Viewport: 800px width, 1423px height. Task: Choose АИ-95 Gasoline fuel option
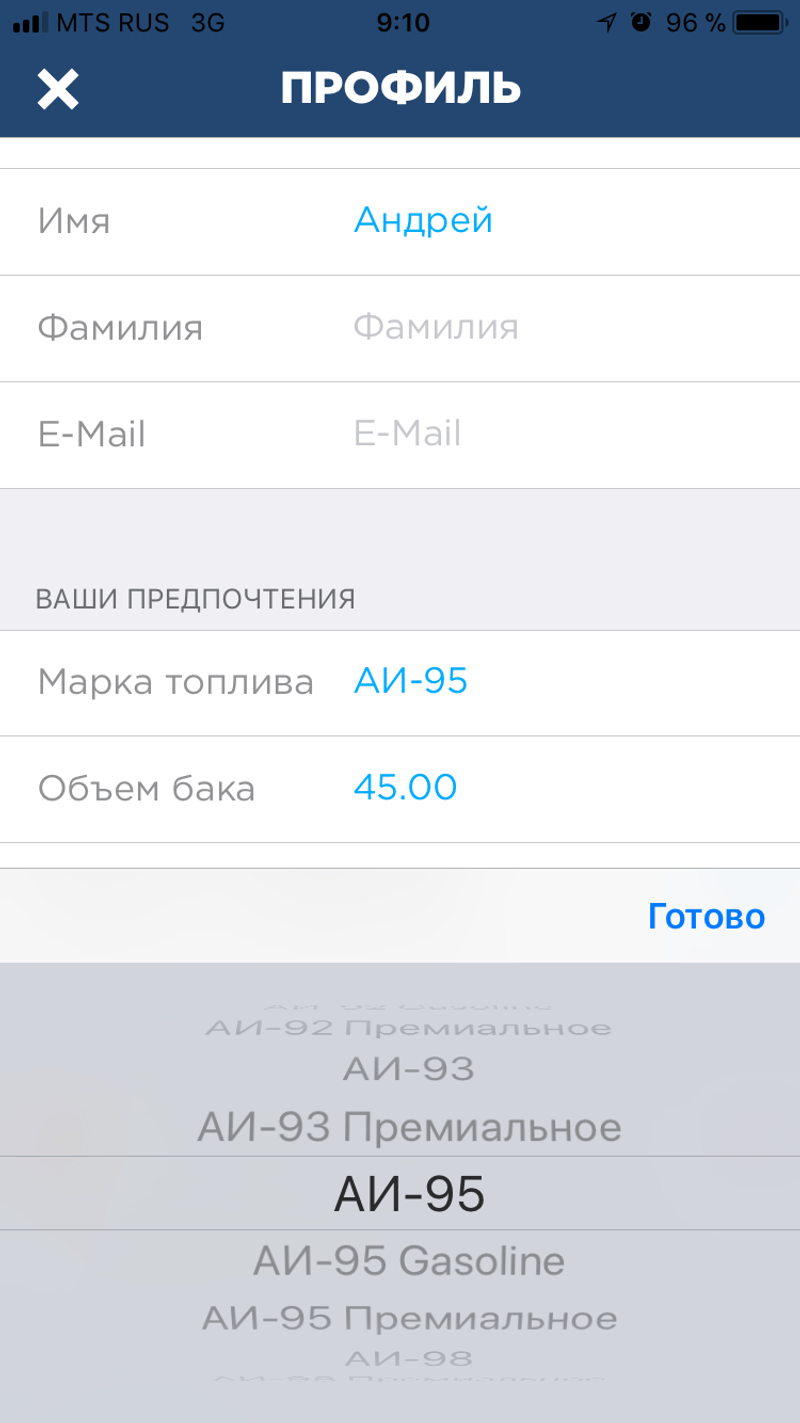(x=409, y=1261)
